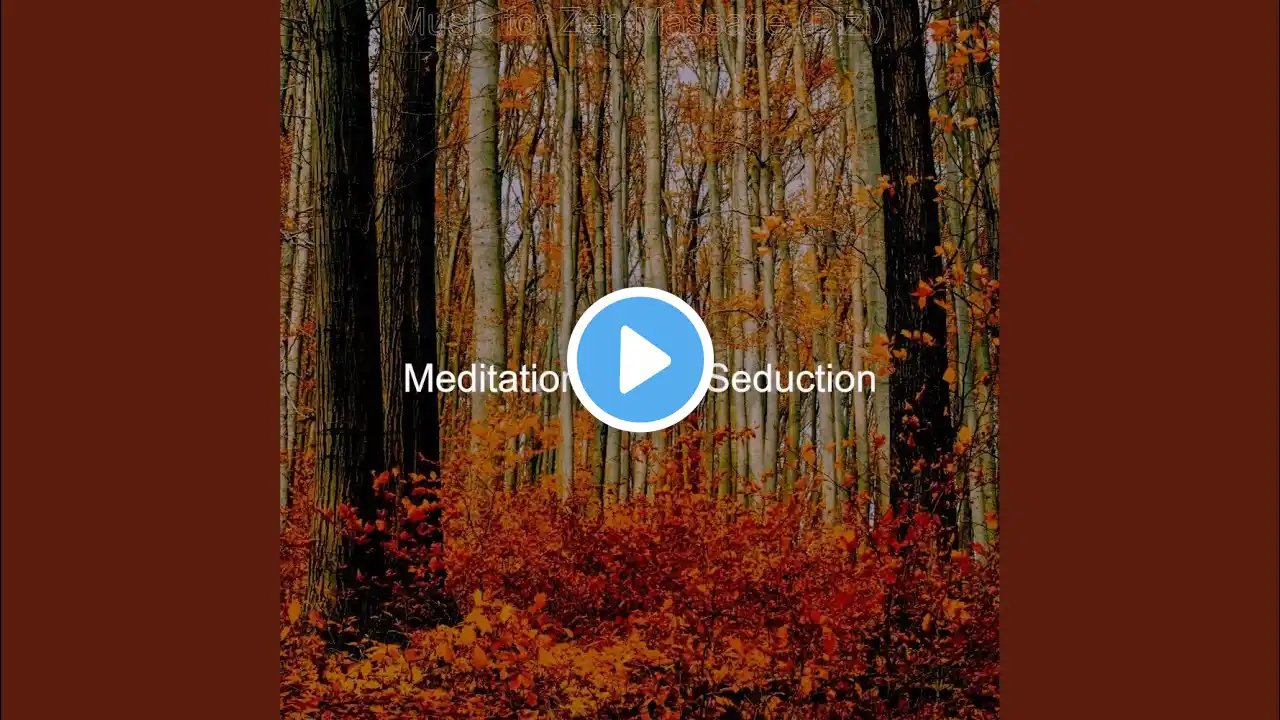Screen dimensions: 1280x720
Task: Play the Meditation Seduction video
Action: [640, 360]
